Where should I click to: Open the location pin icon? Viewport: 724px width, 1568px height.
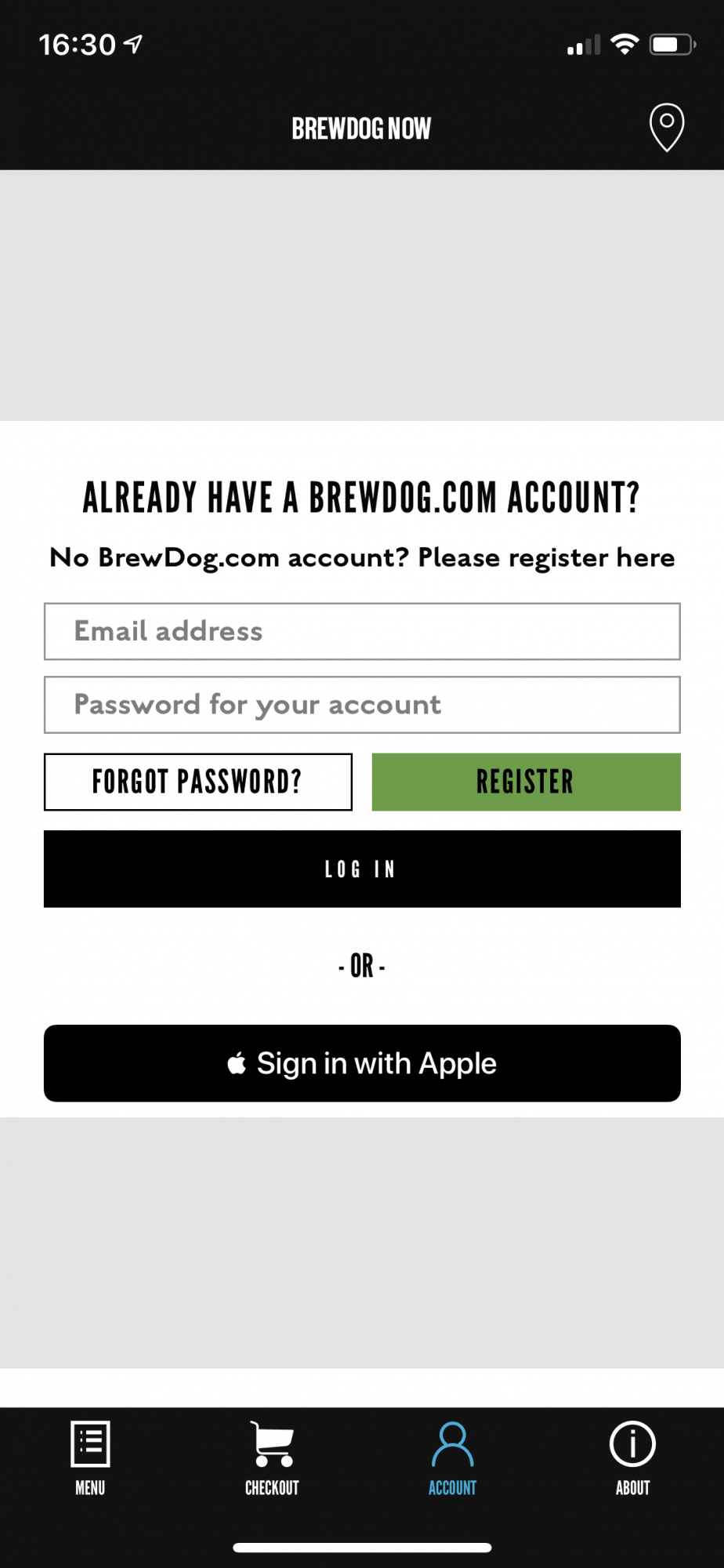[667, 126]
